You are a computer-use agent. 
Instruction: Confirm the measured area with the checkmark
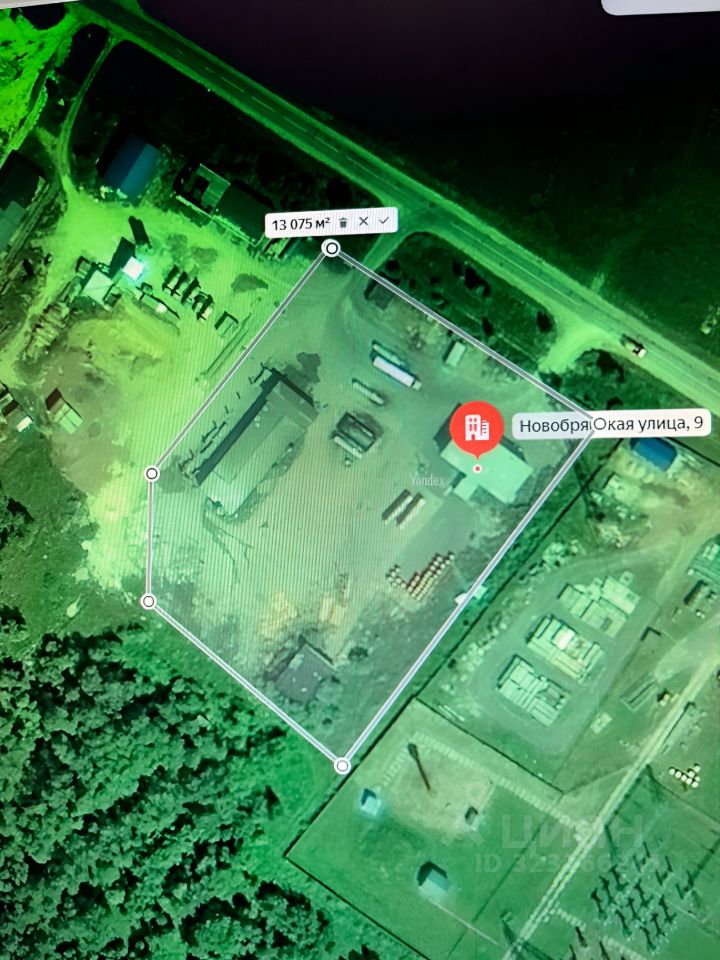click(x=383, y=221)
